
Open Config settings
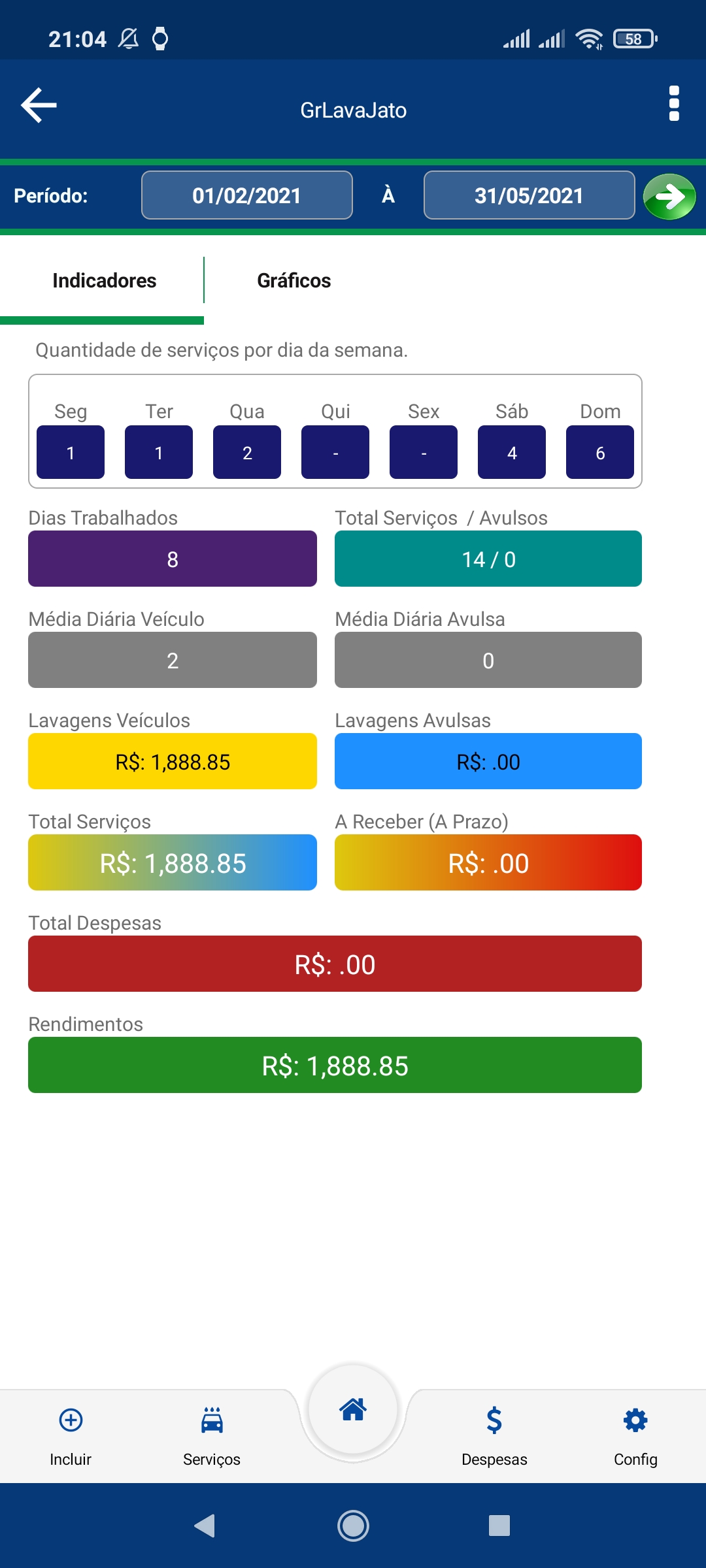click(635, 1434)
